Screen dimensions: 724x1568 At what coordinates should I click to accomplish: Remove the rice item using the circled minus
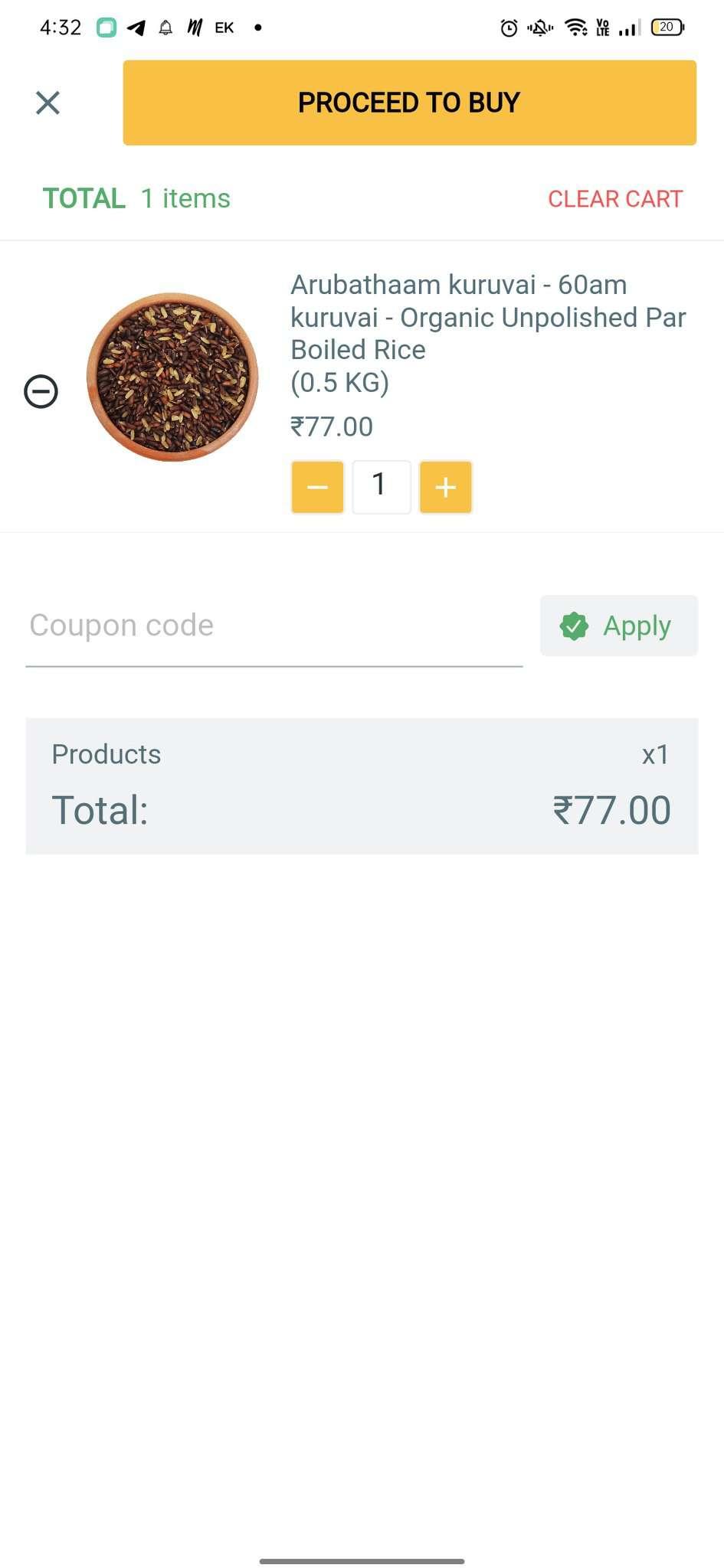point(41,391)
